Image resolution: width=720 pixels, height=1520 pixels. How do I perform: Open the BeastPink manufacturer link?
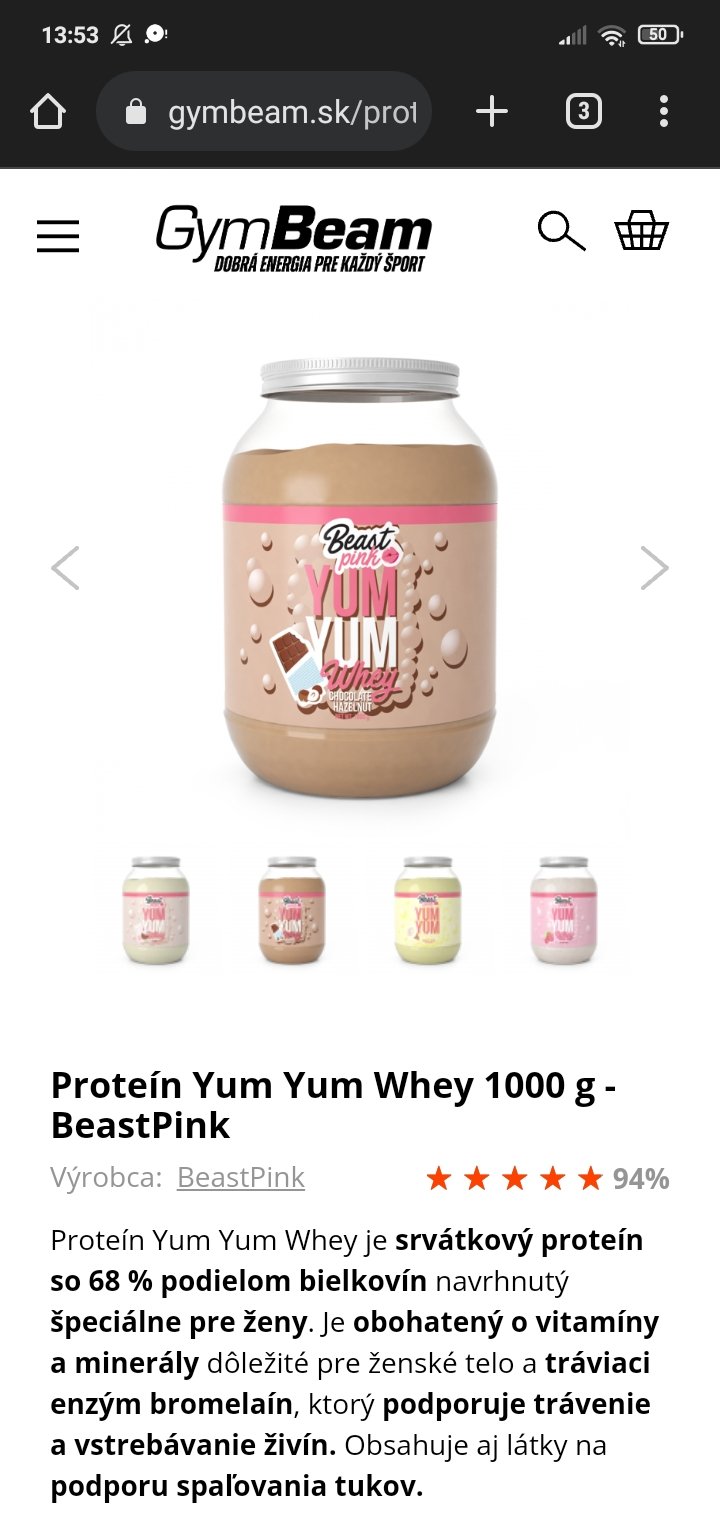[x=241, y=1178]
